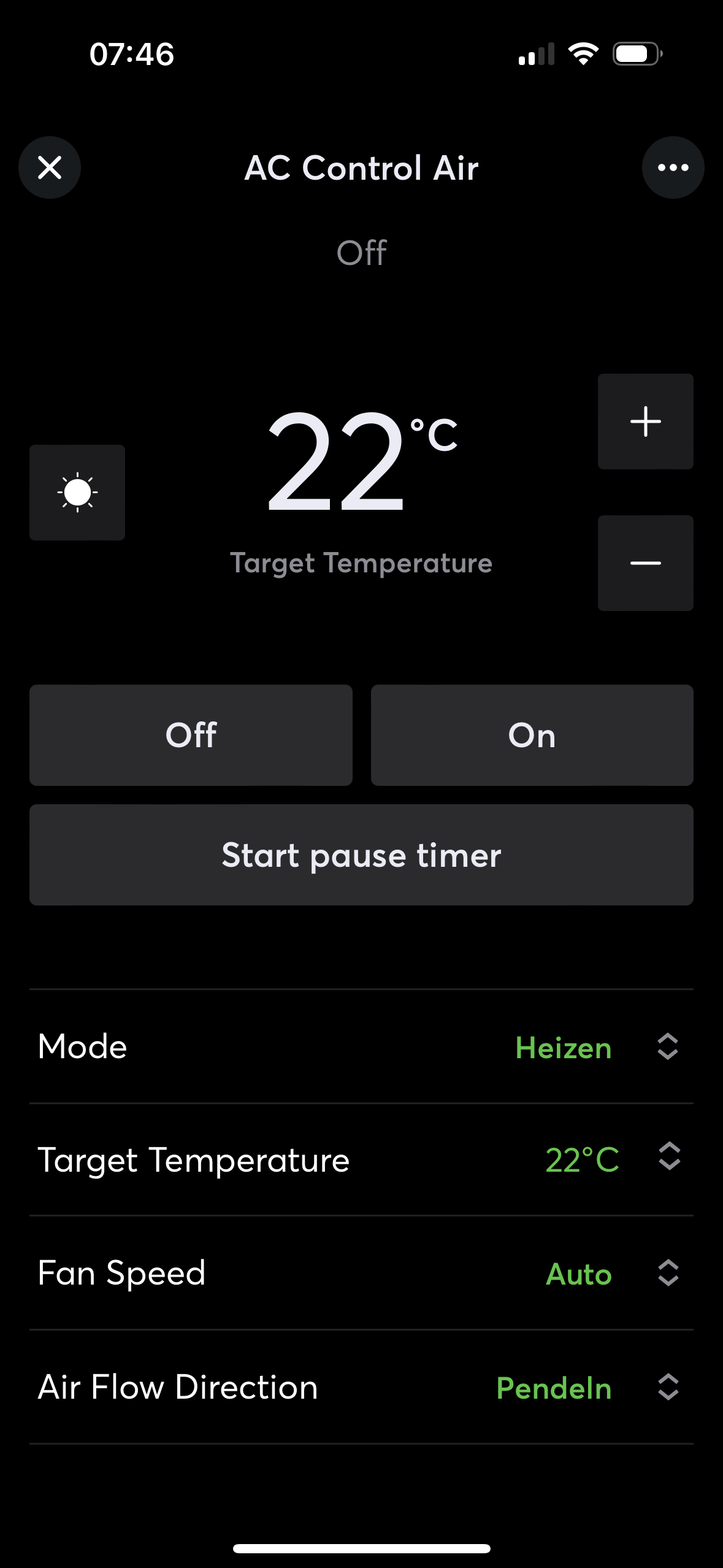
Task: Increase target temperature with plus button
Action: point(646,421)
